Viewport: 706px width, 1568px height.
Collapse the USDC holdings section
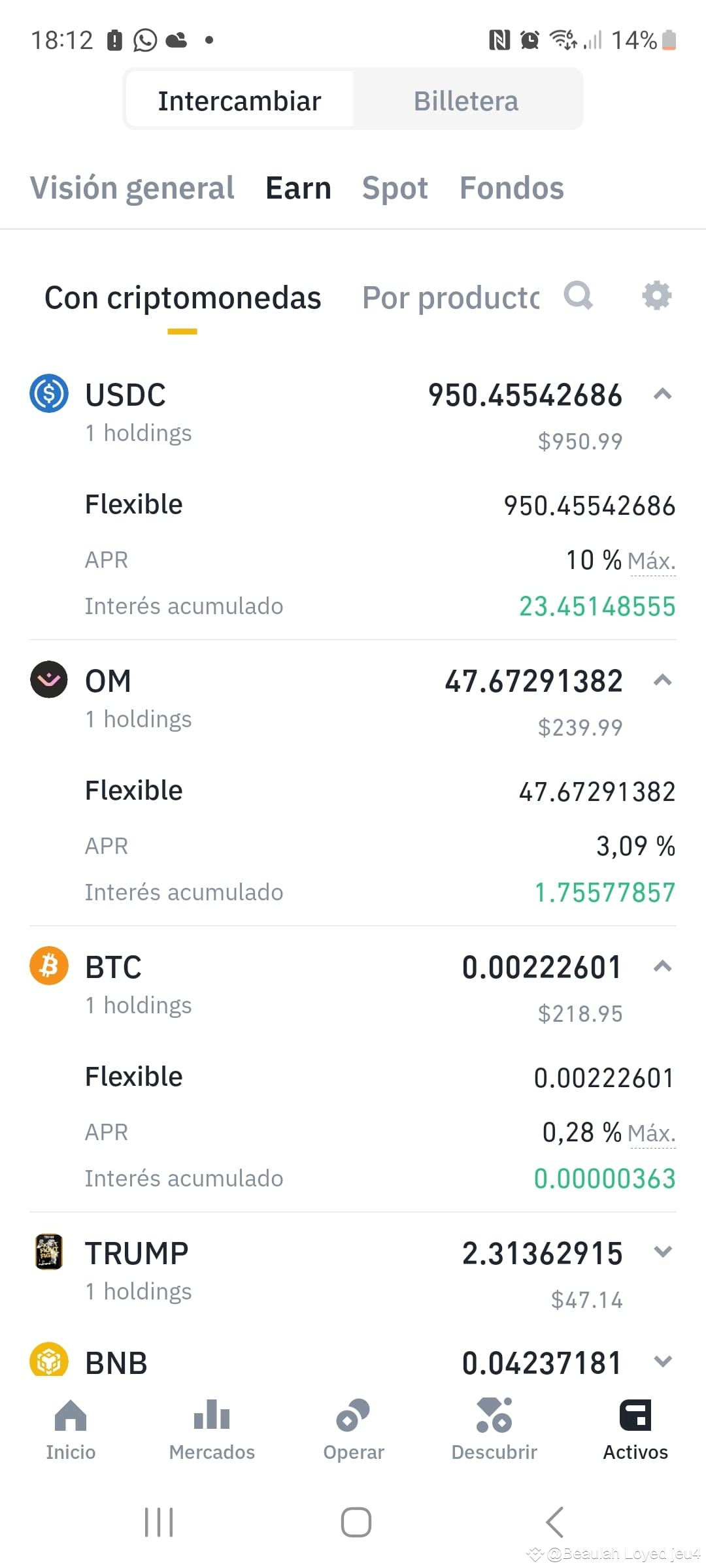[662, 394]
